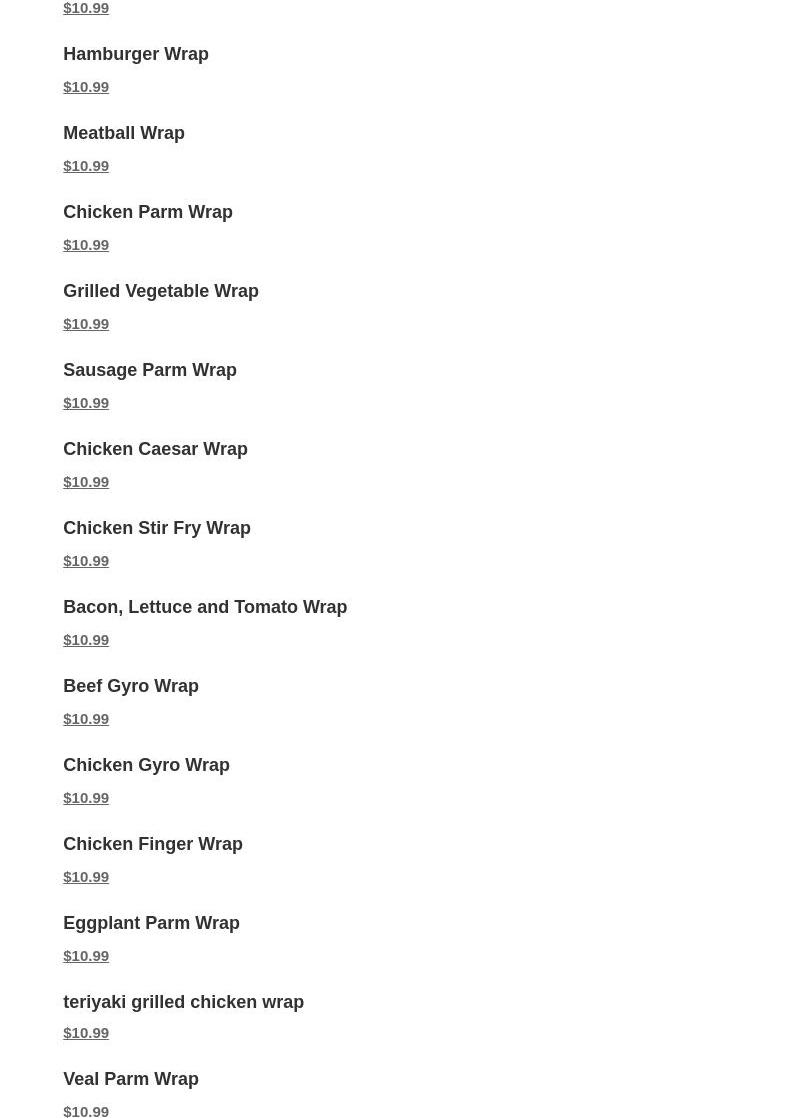
Task: Tap the Sausage Parm Wrap item
Action: click(x=150, y=370)
